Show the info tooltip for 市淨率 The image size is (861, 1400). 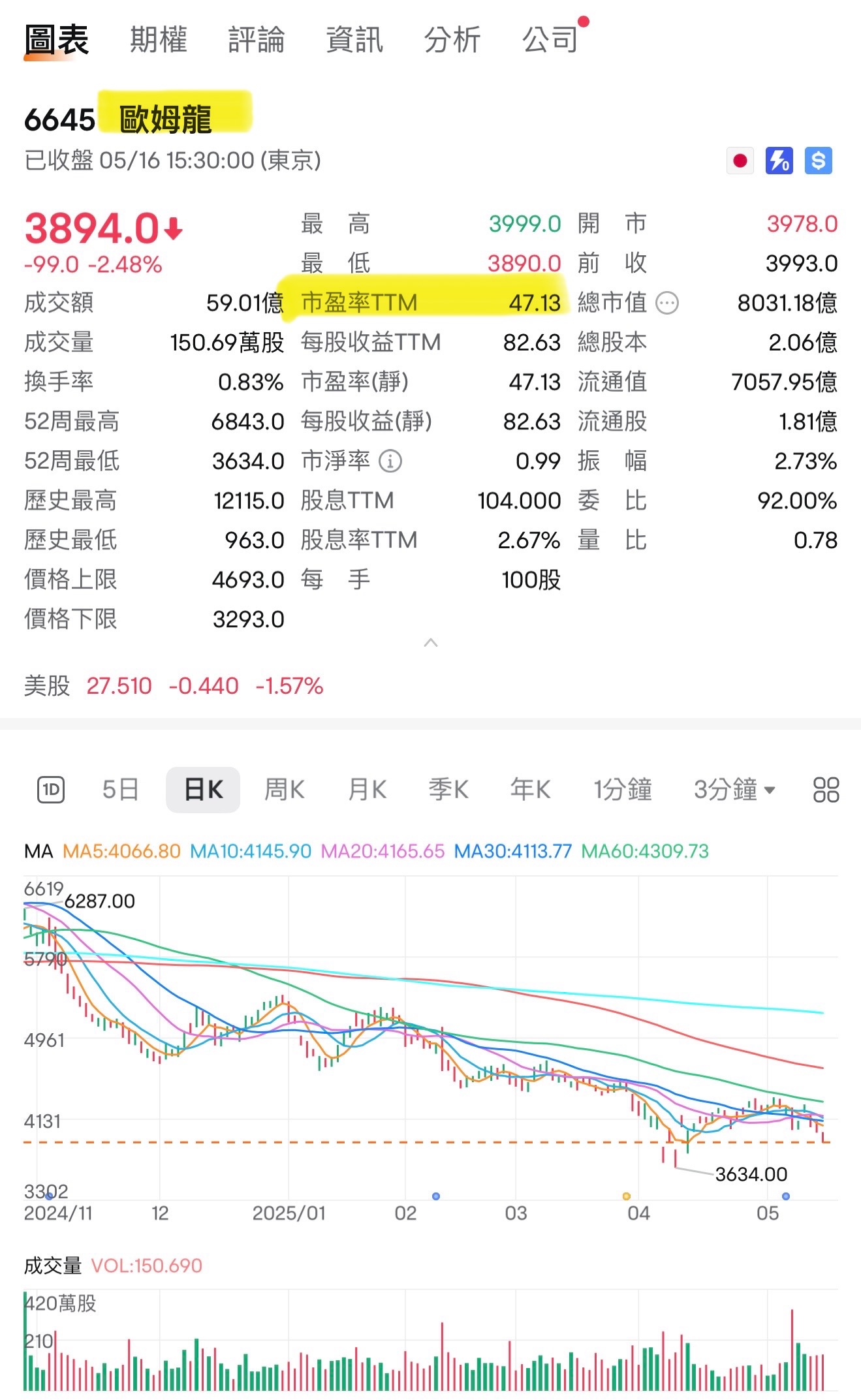(390, 461)
